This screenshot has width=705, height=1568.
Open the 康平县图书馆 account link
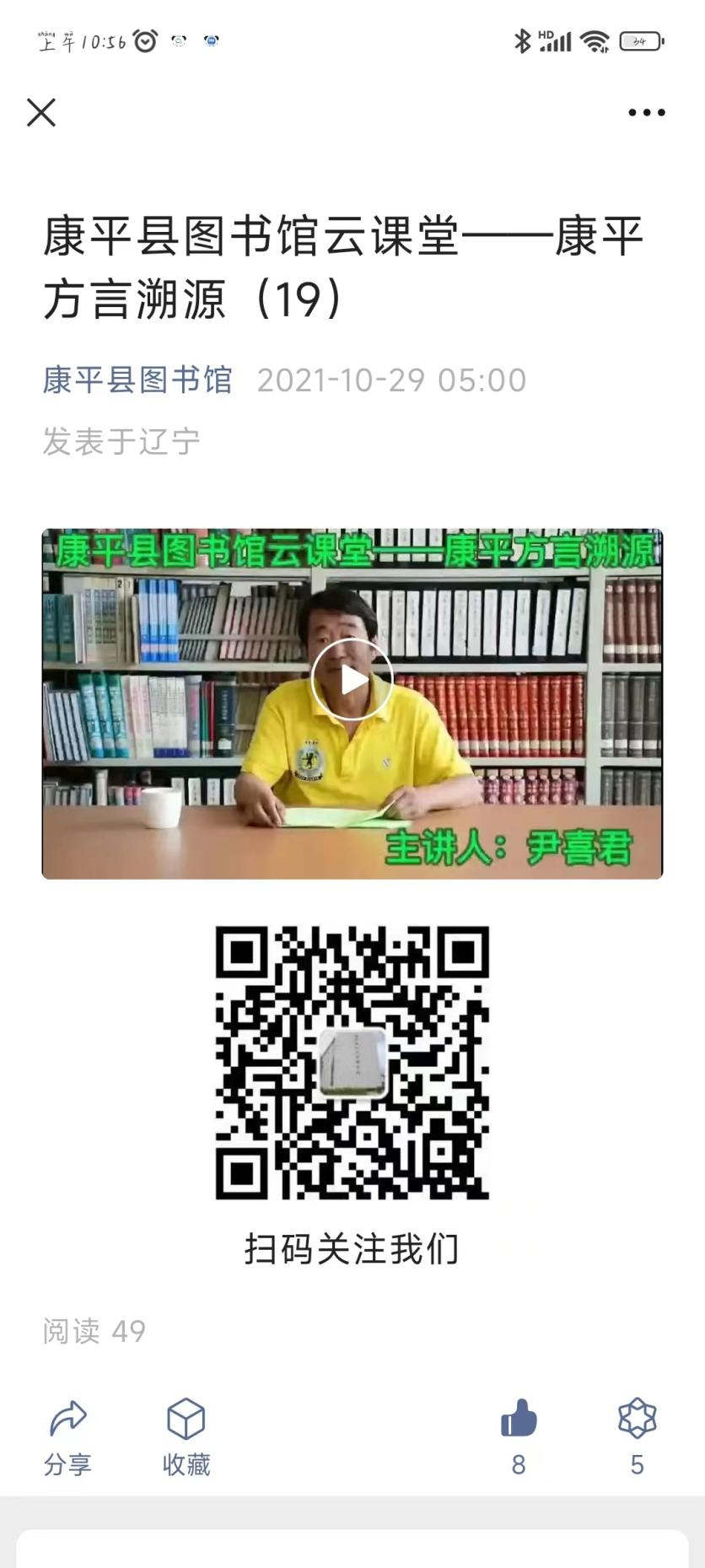click(x=137, y=380)
